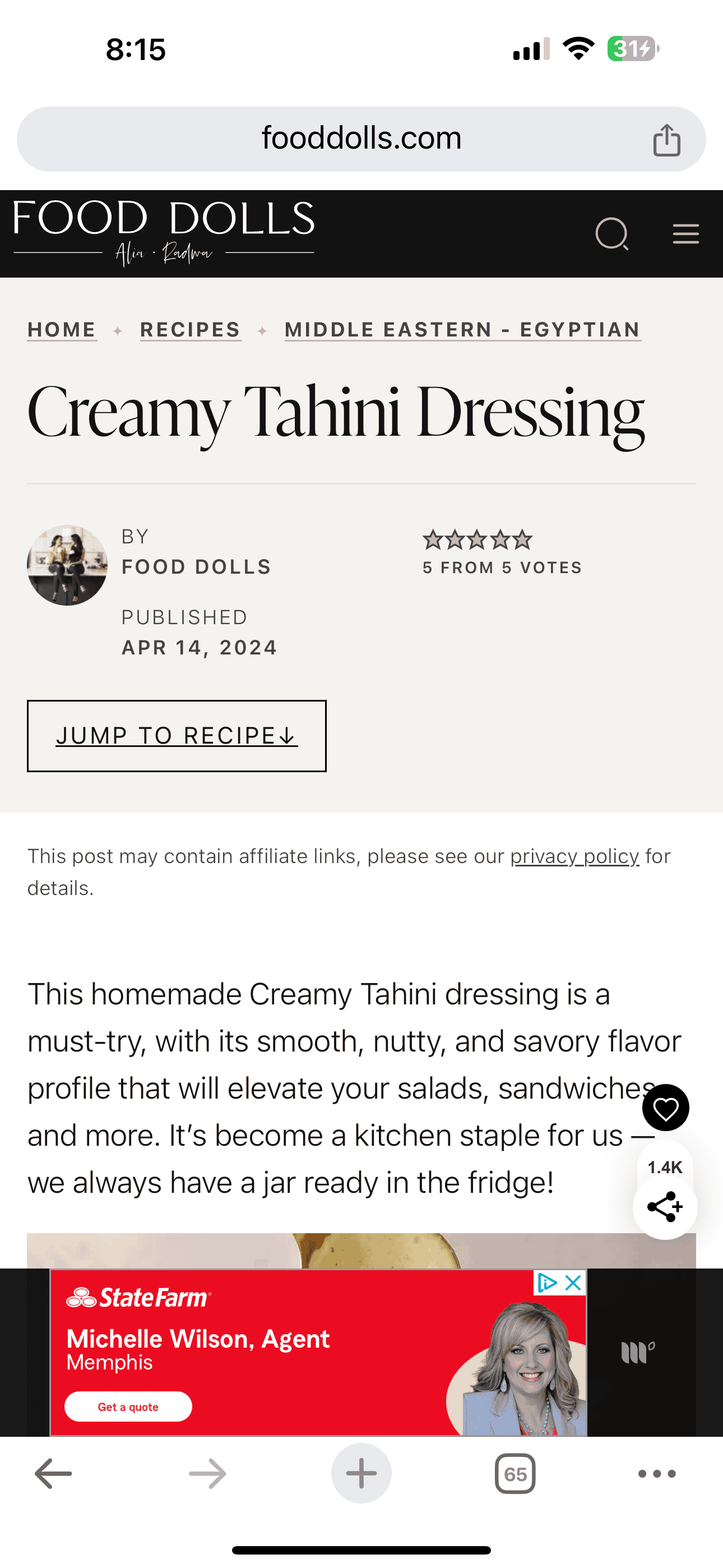The image size is (723, 1568).
Task: Get a quote from State Farm ad
Action: (x=128, y=1406)
